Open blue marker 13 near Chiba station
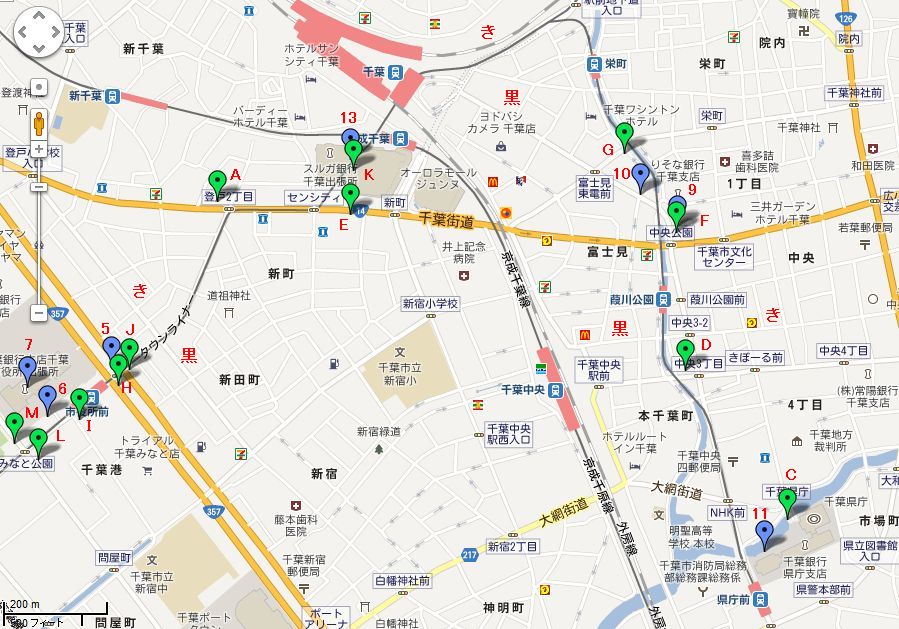Screen dimensions: 899x629 [x=349, y=138]
